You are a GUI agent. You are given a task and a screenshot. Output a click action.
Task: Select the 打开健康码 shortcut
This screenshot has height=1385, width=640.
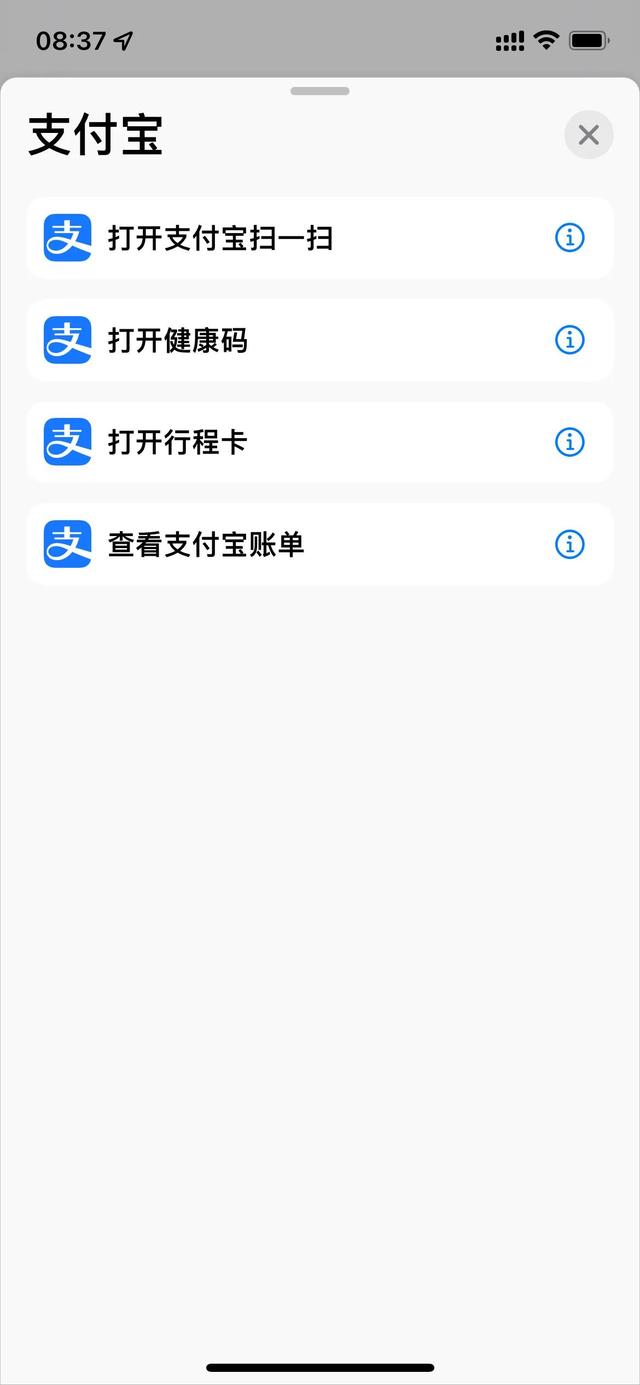178,340
